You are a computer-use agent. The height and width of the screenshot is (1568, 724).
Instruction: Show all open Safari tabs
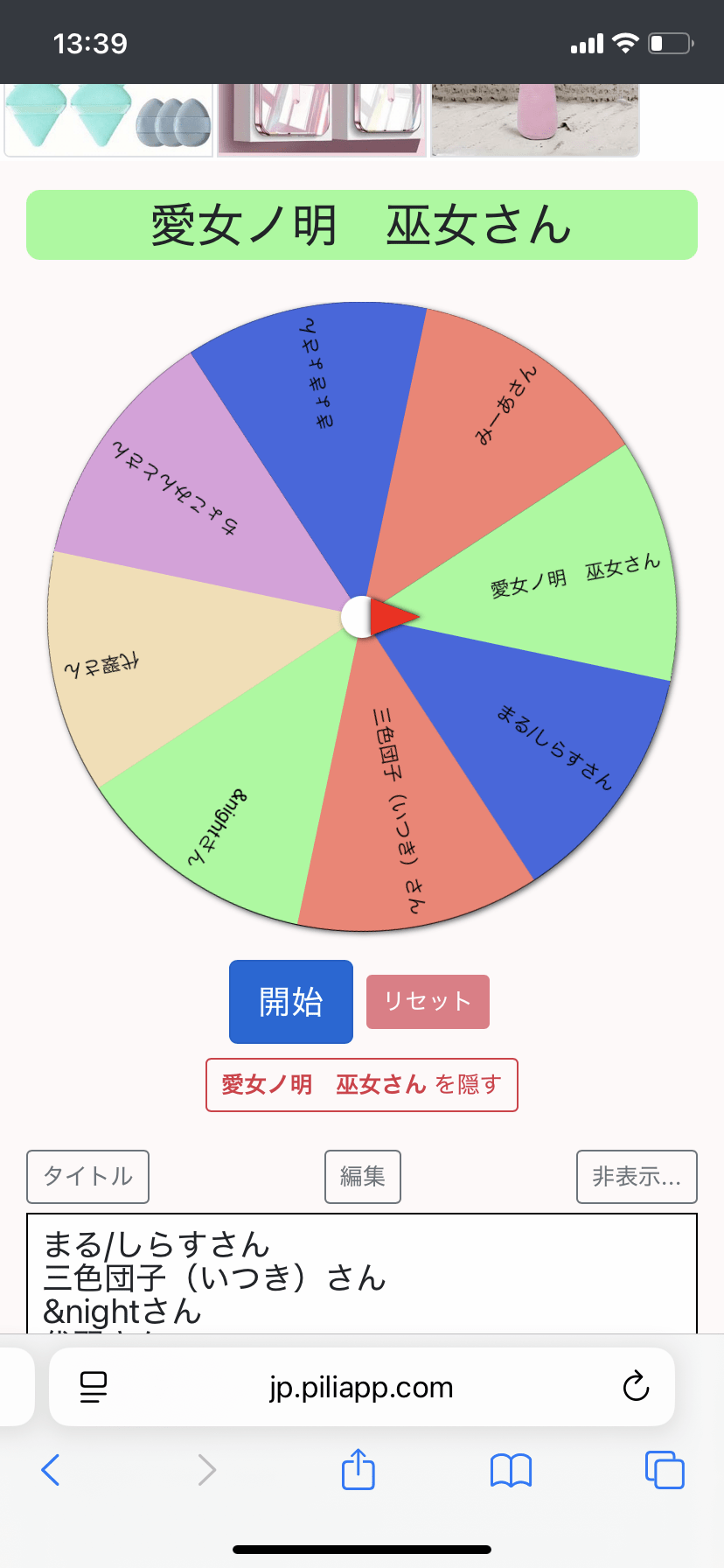665,1470
